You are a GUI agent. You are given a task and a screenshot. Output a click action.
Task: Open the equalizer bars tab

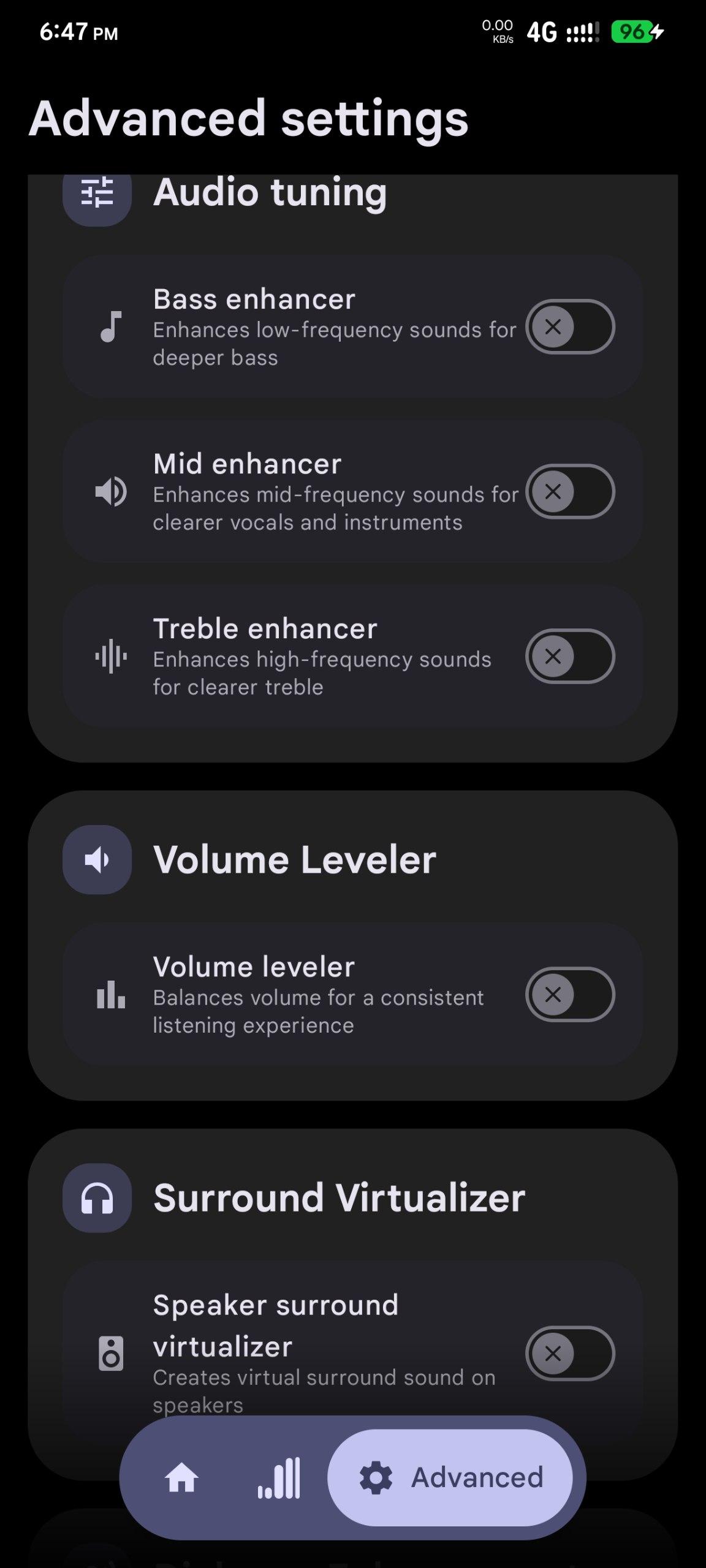279,1478
